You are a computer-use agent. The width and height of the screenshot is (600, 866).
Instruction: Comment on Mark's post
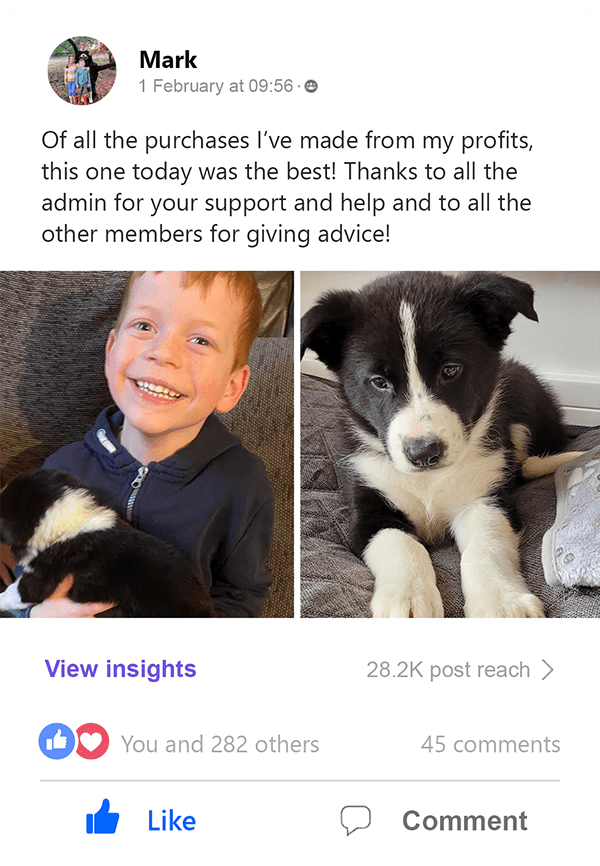(x=434, y=821)
